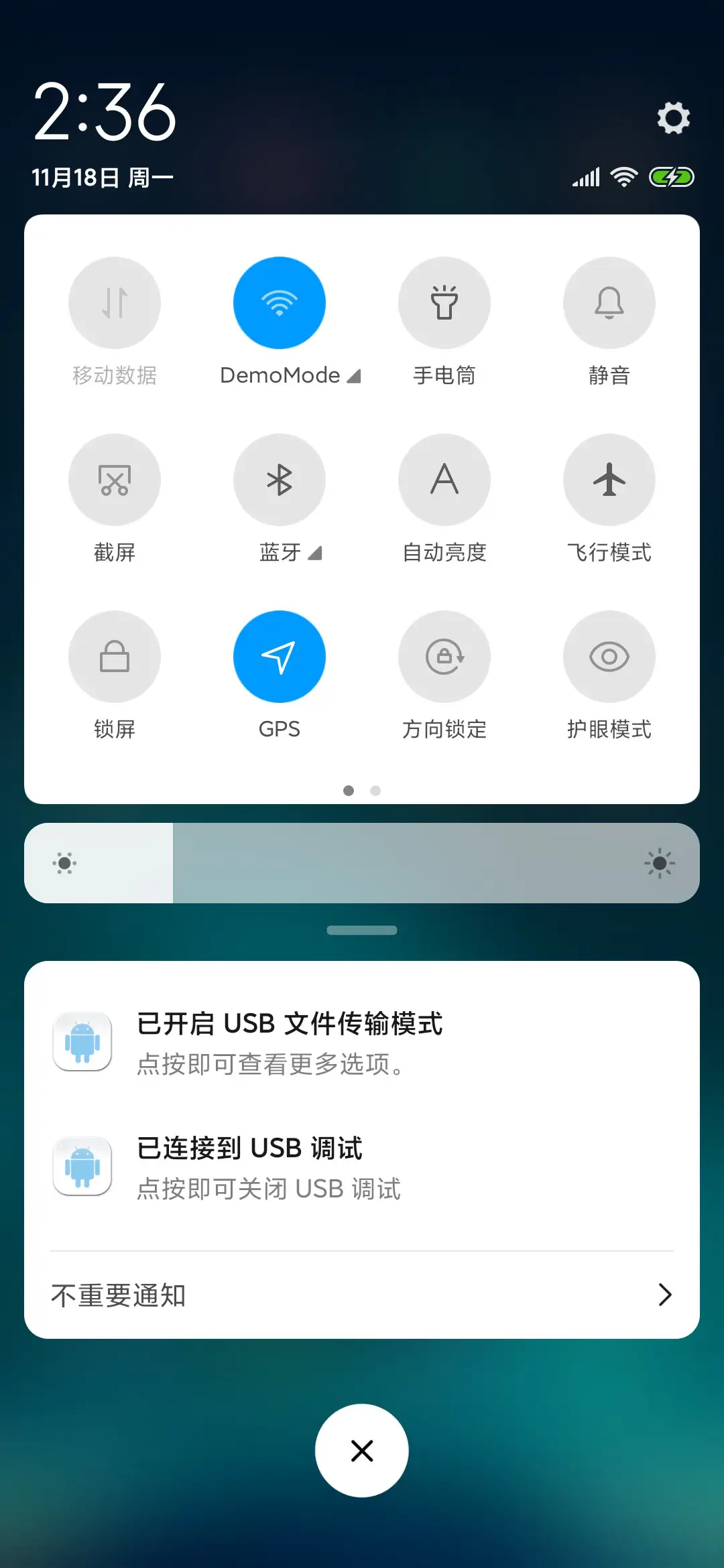Toggle GPS off

(280, 657)
